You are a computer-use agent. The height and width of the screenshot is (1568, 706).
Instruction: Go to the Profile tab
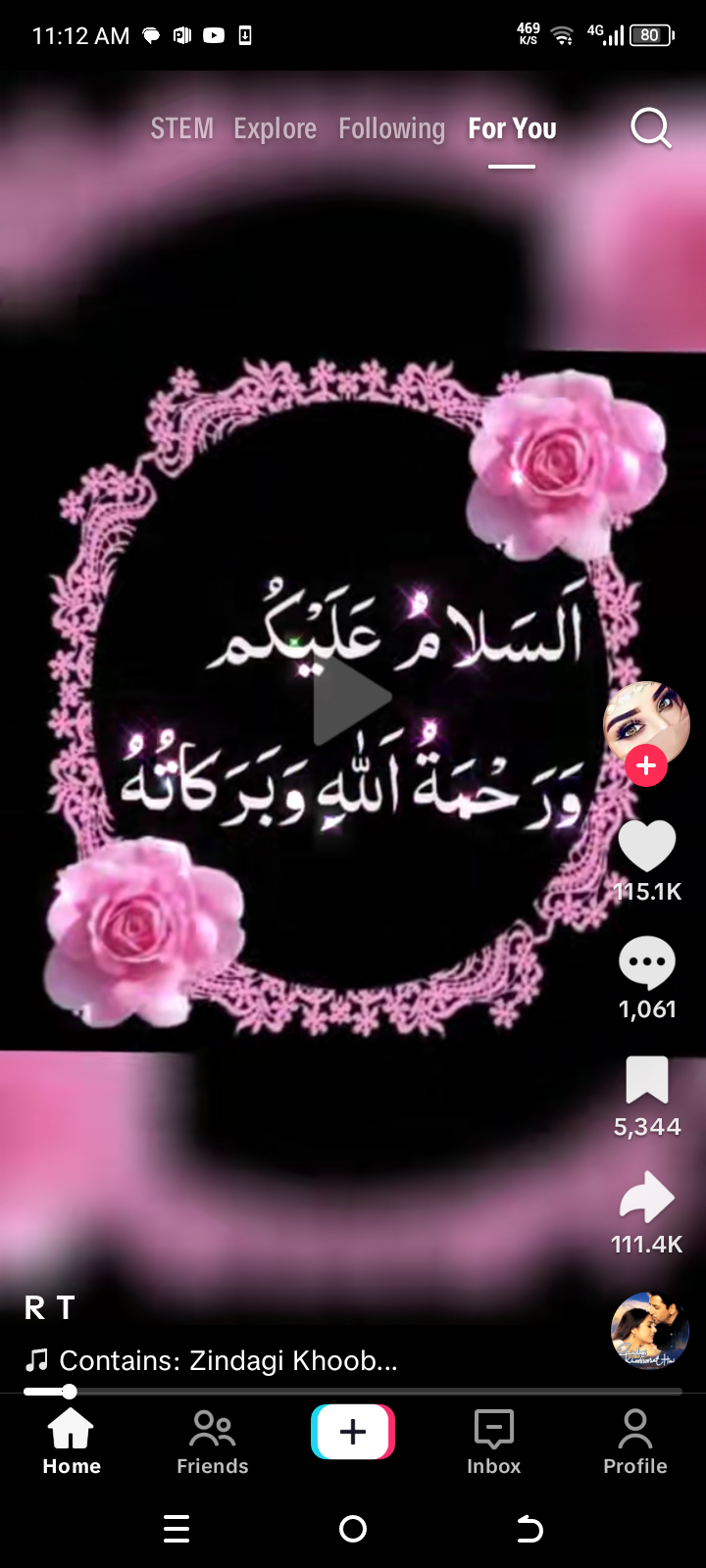(x=634, y=1443)
